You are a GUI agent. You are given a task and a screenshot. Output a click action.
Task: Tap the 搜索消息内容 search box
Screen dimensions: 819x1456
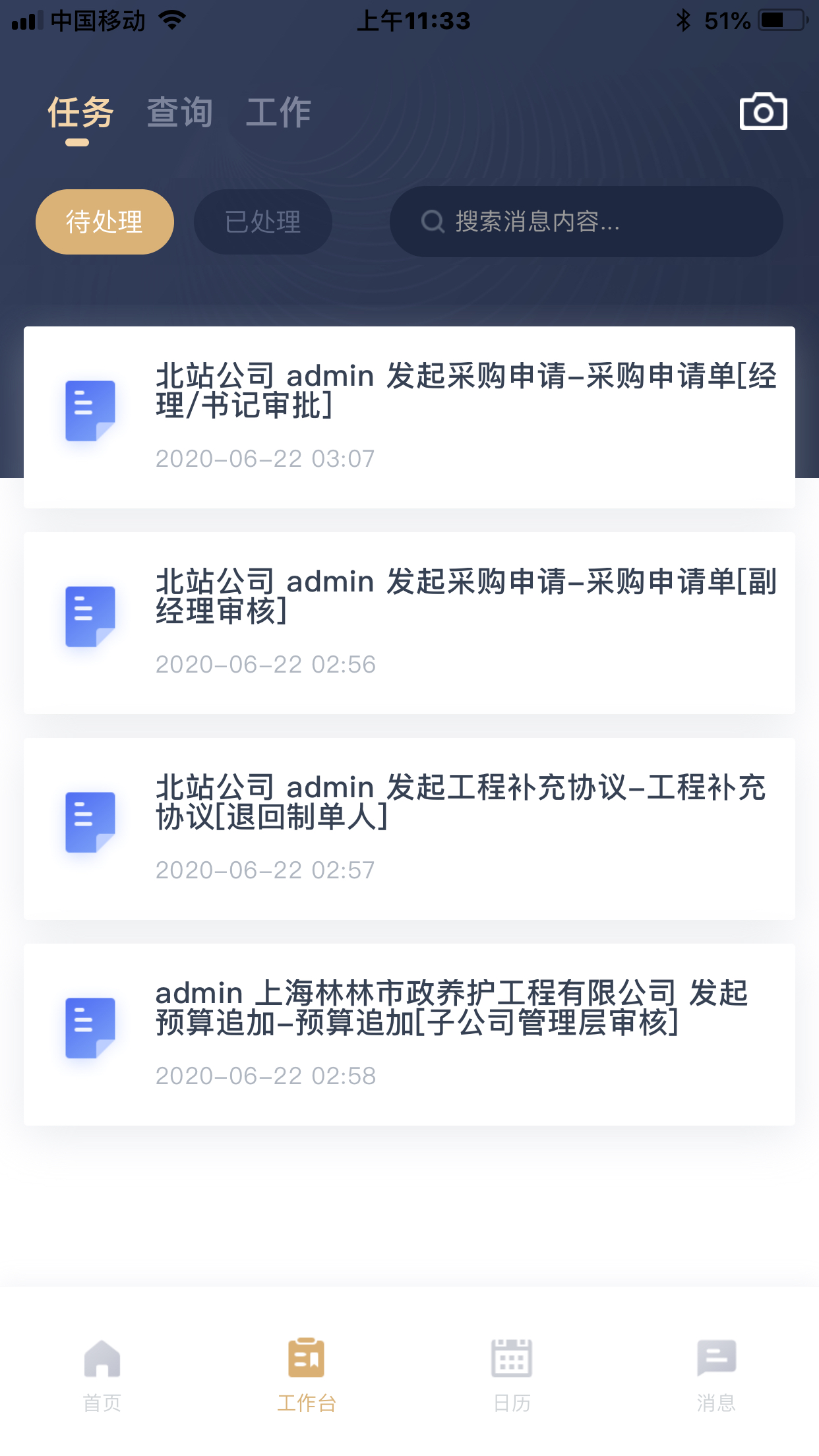pyautogui.click(x=586, y=222)
